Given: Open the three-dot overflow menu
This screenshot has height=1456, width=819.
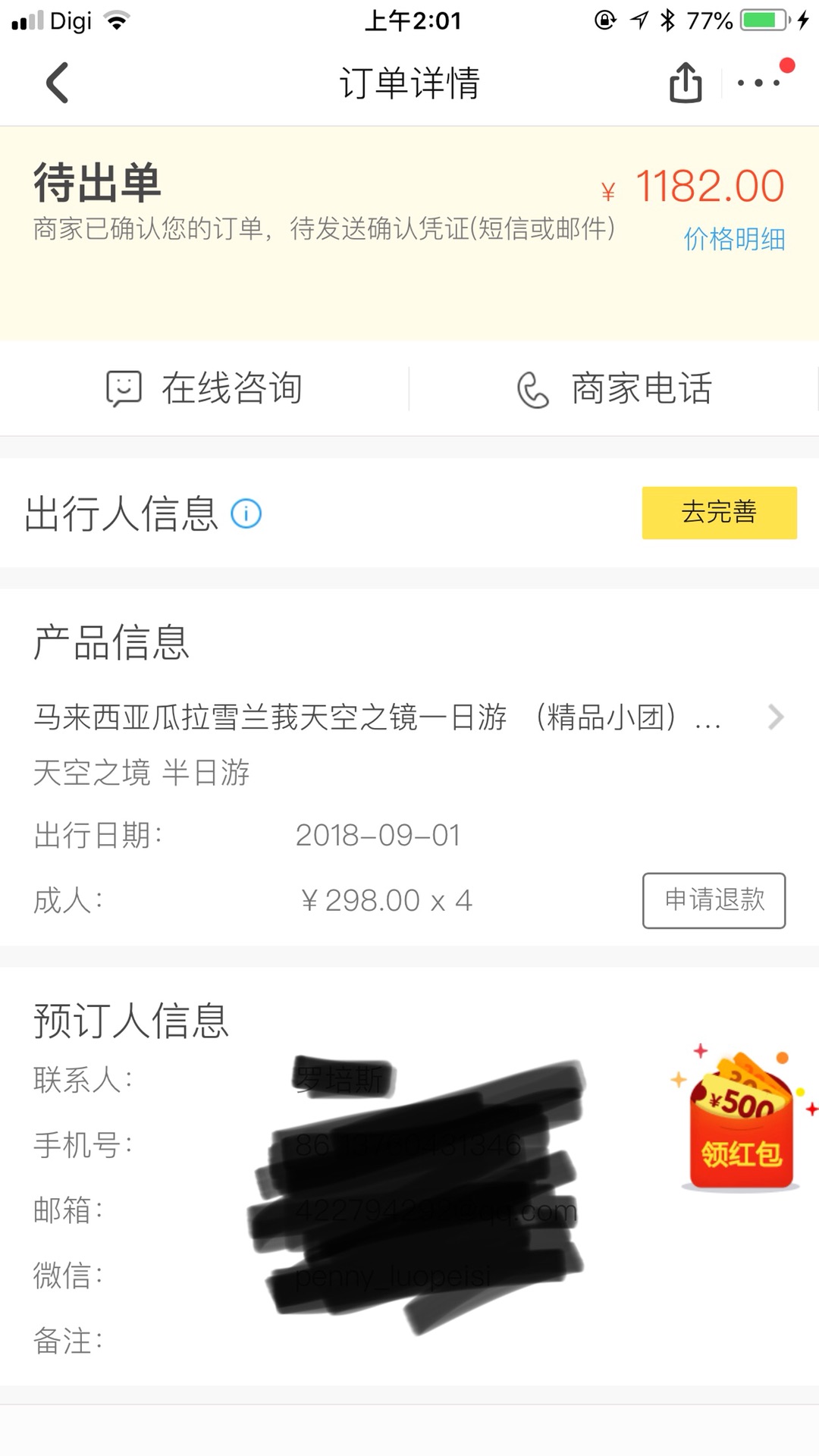Looking at the screenshot, I should [759, 83].
